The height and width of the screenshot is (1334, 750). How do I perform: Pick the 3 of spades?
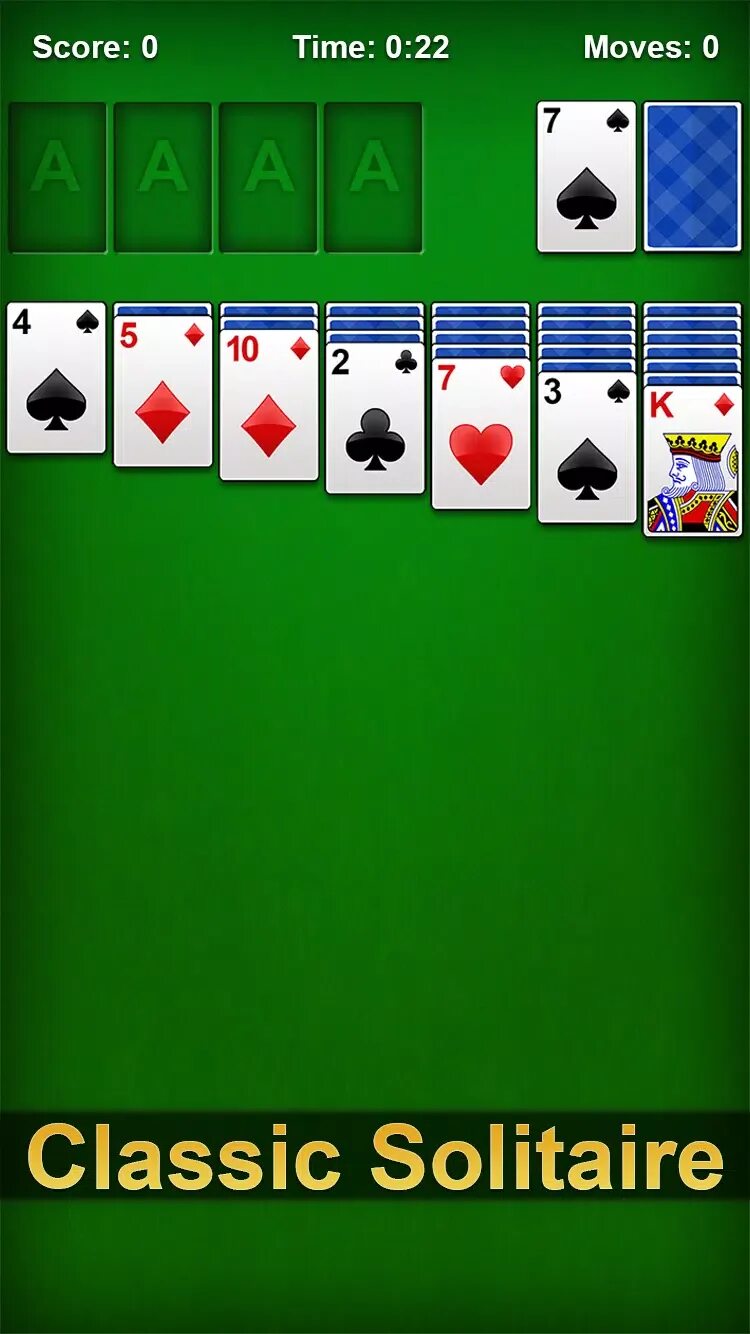click(586, 447)
